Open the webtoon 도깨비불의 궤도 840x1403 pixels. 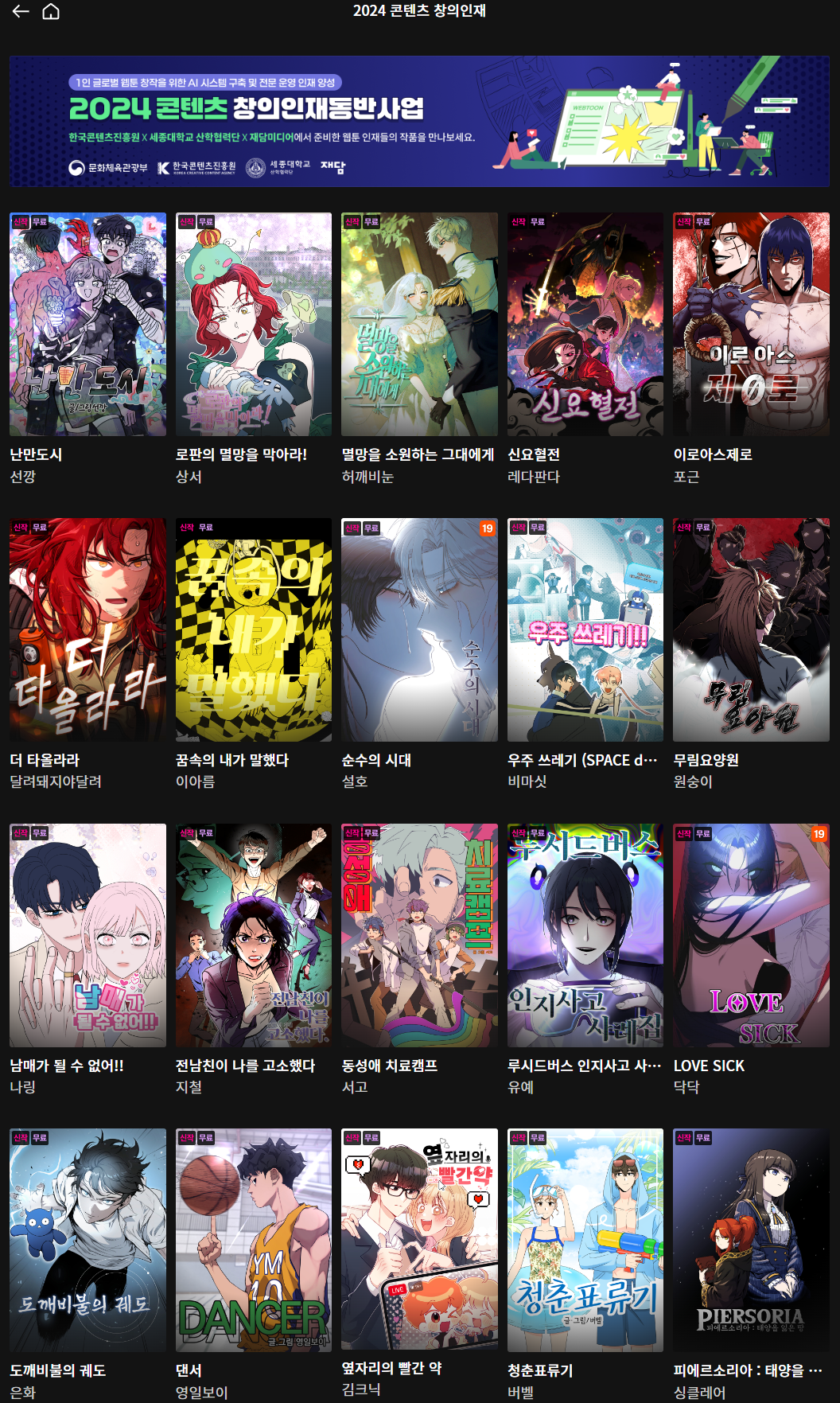pyautogui.click(x=87, y=1240)
